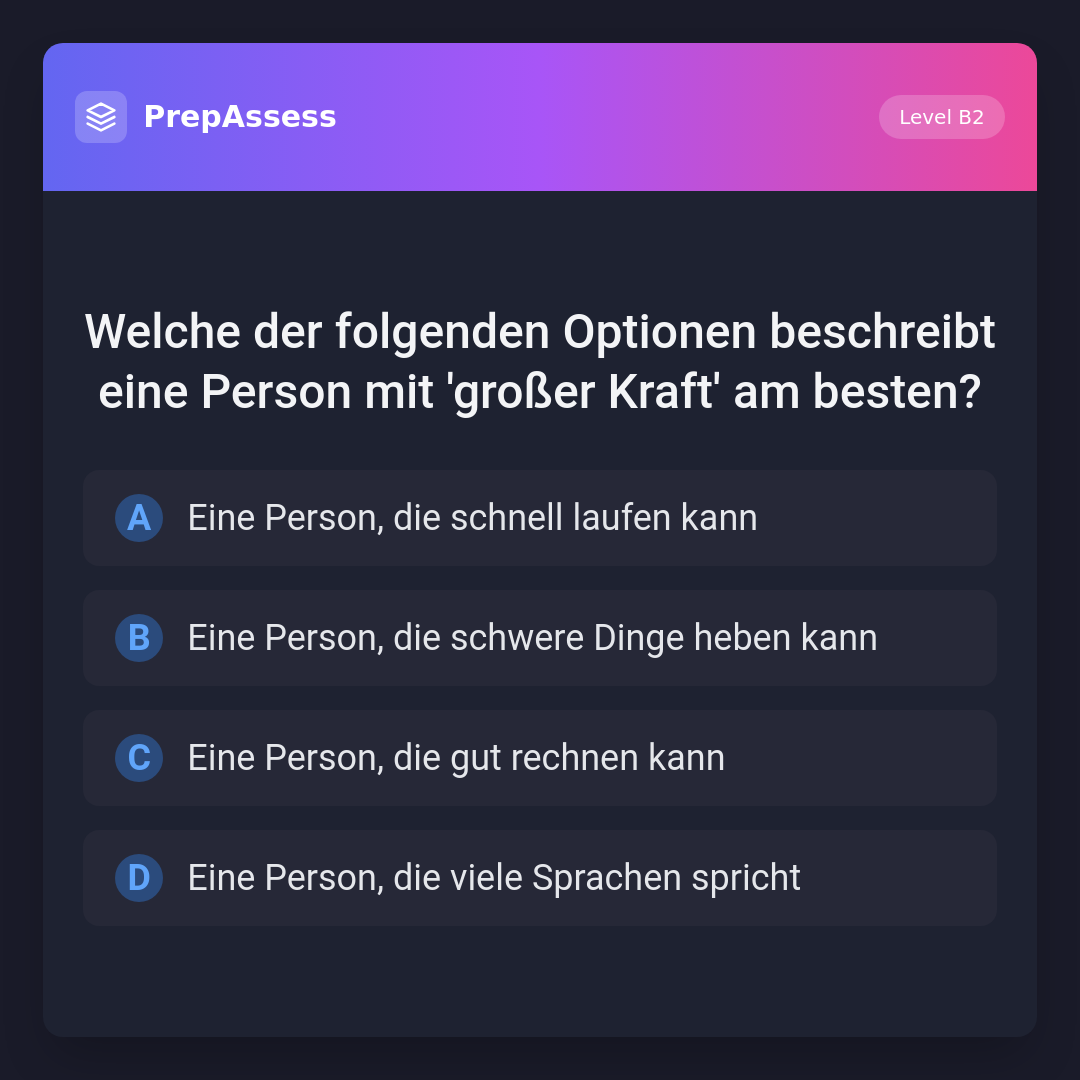Choose answer B, schwere Dinge heben
The image size is (1080, 1080).
click(x=540, y=638)
